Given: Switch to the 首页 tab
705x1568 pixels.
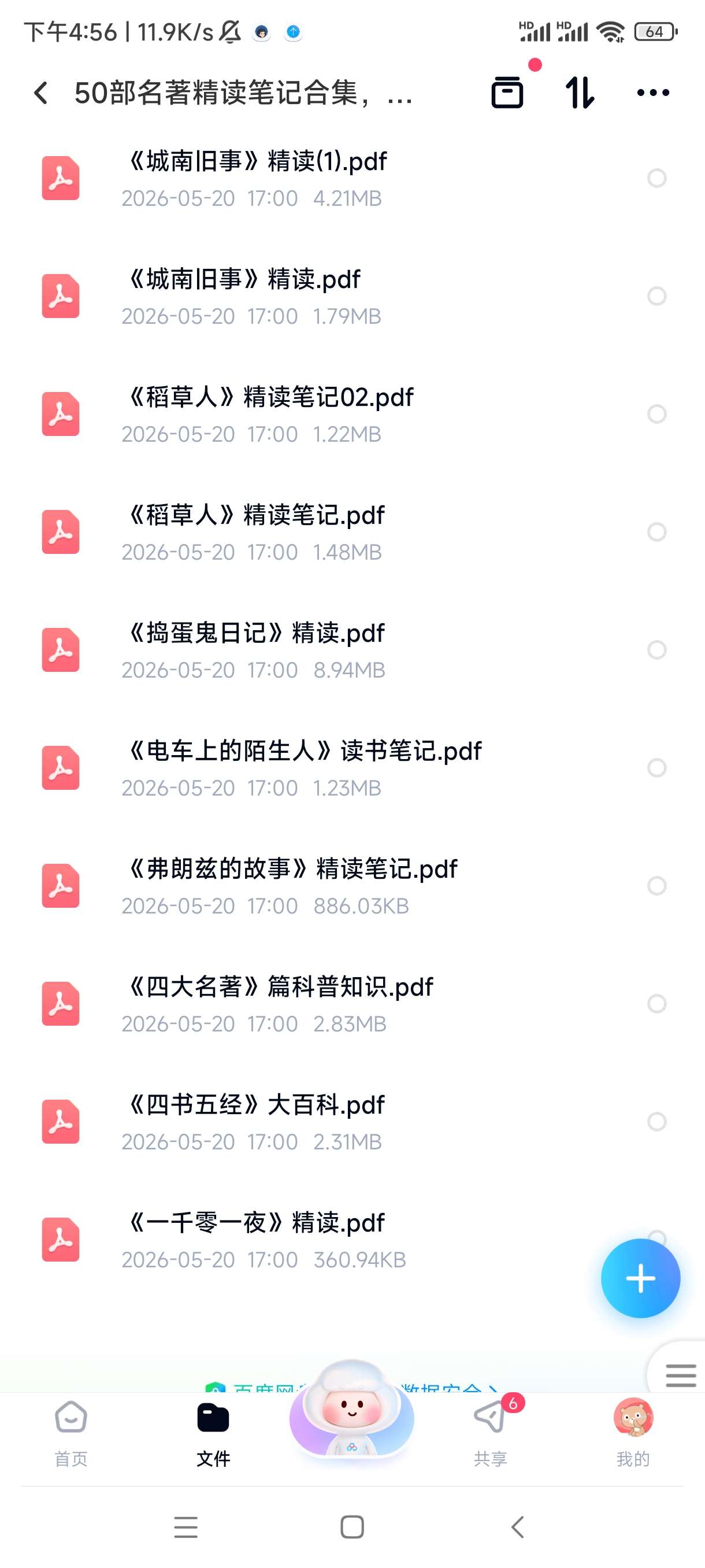Looking at the screenshot, I should pos(71,1433).
